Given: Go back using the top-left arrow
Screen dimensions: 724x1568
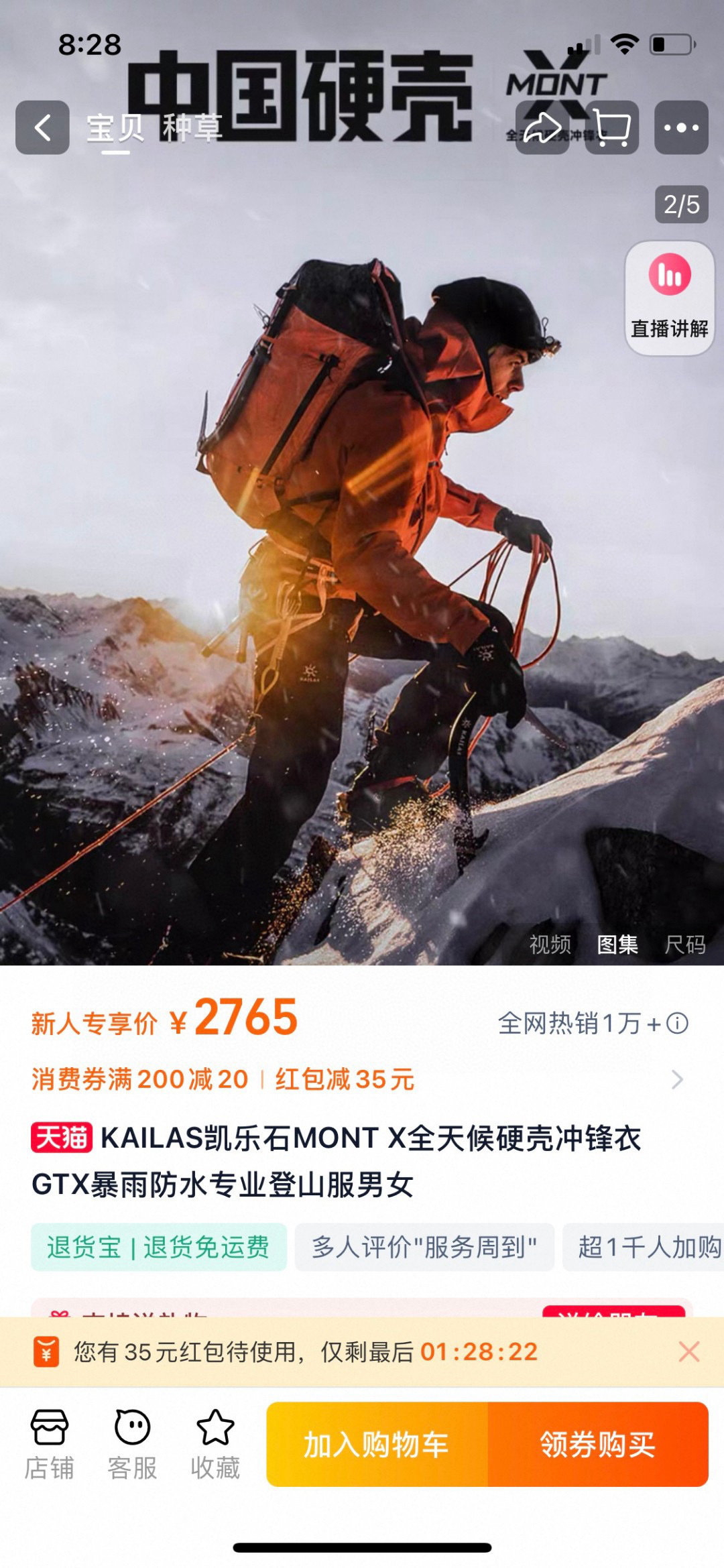Looking at the screenshot, I should 42,127.
